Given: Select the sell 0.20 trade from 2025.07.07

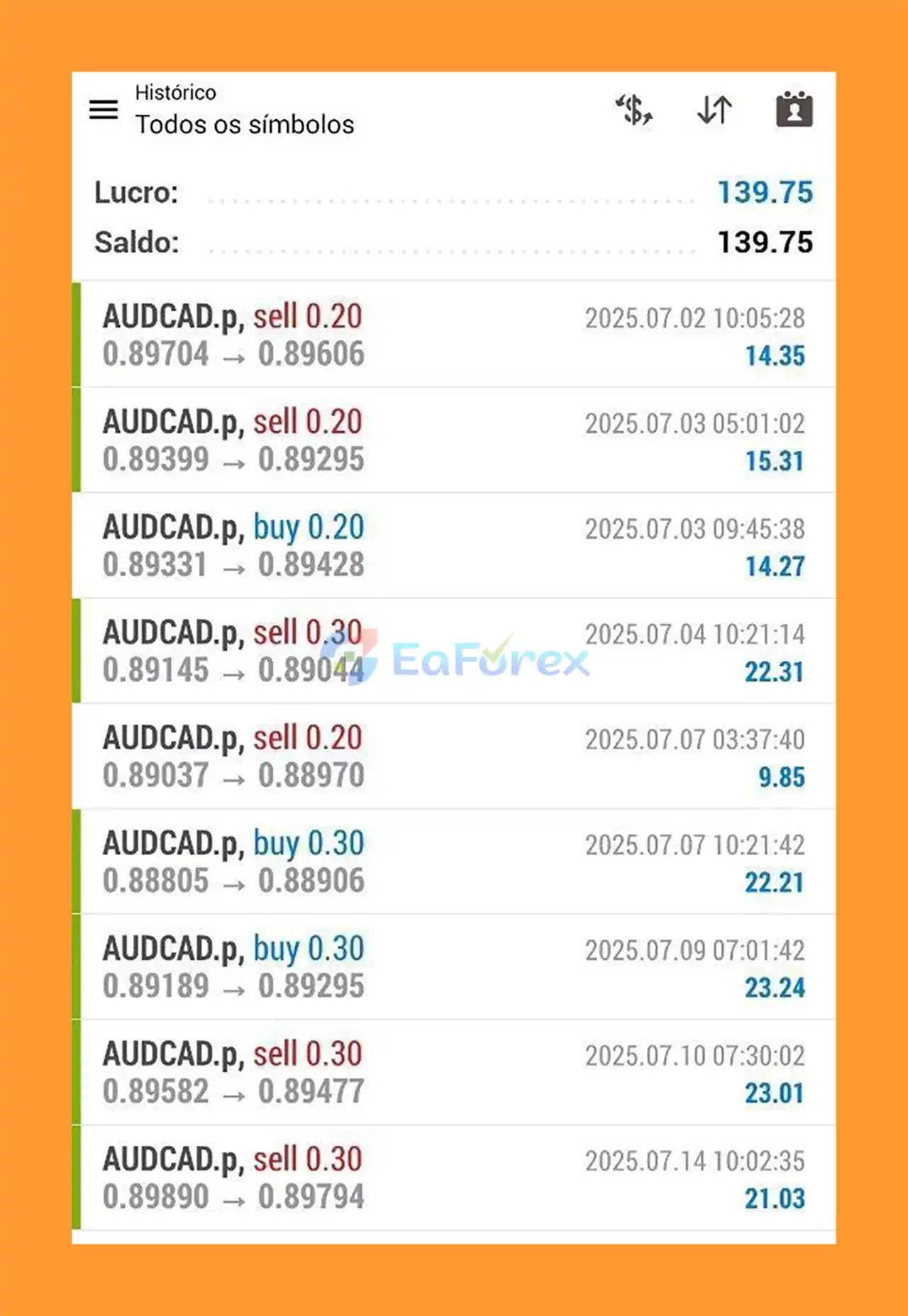Looking at the screenshot, I should click(x=454, y=755).
